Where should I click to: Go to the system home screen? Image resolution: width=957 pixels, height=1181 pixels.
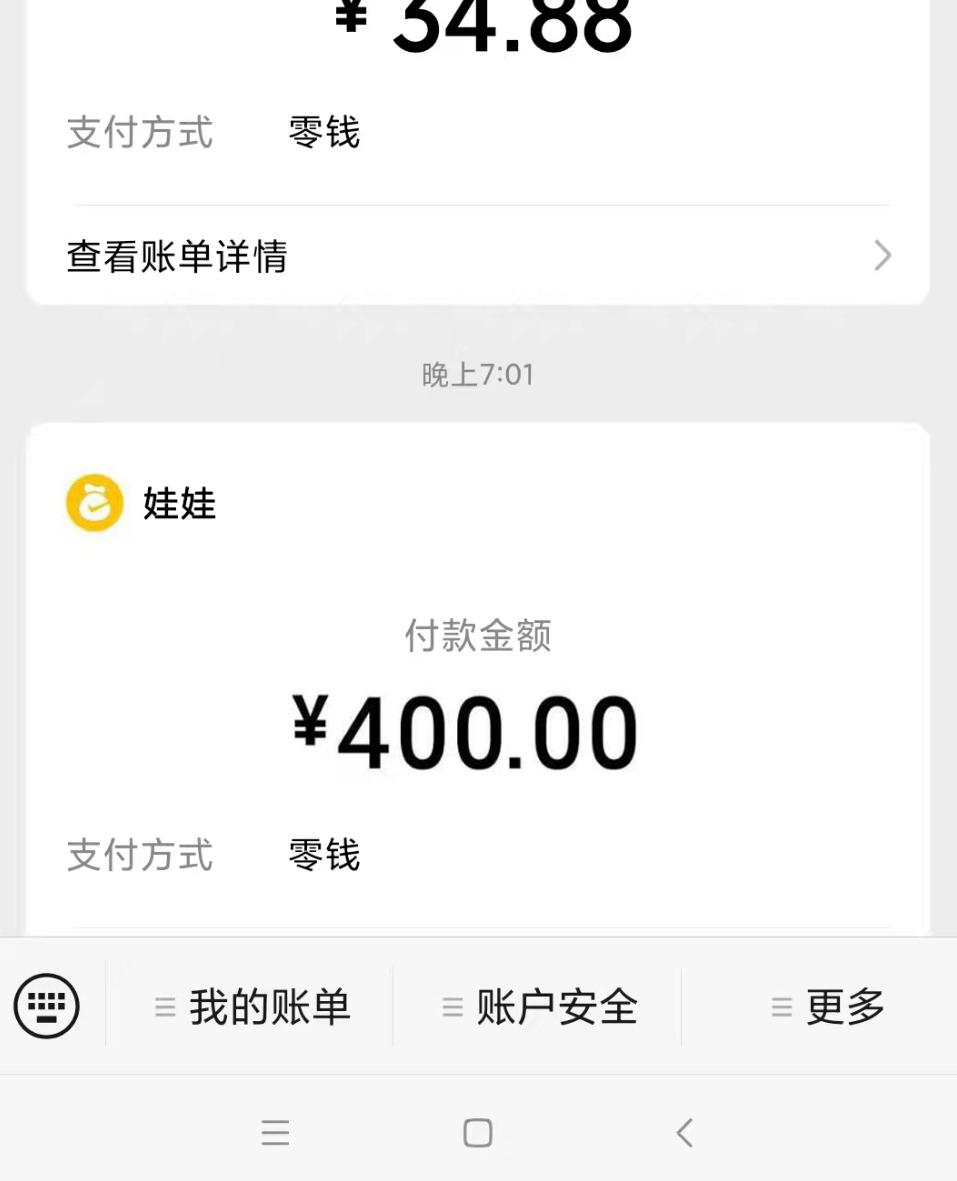point(478,1132)
